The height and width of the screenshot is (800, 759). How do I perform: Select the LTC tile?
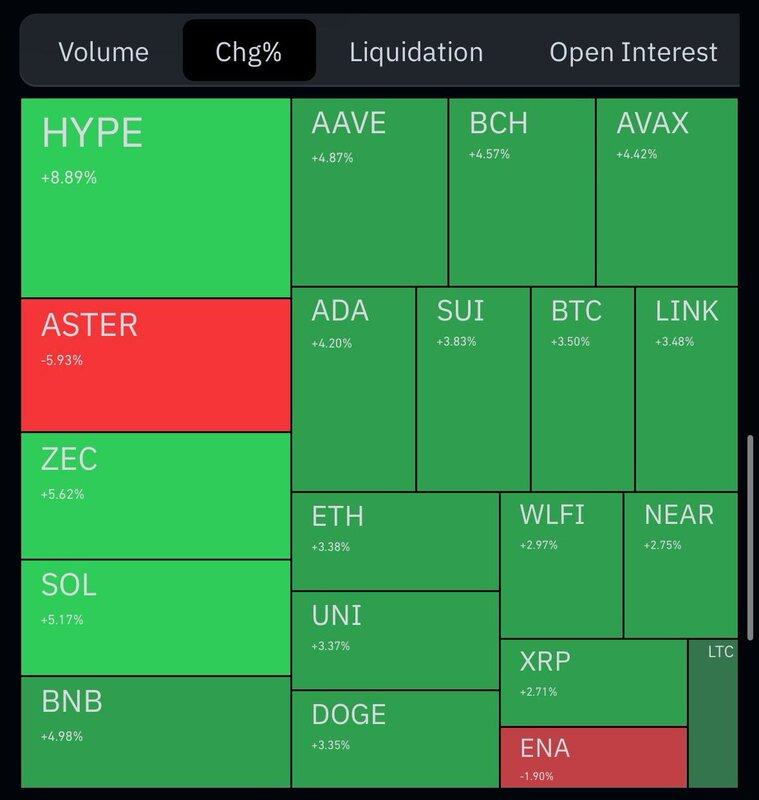click(713, 713)
